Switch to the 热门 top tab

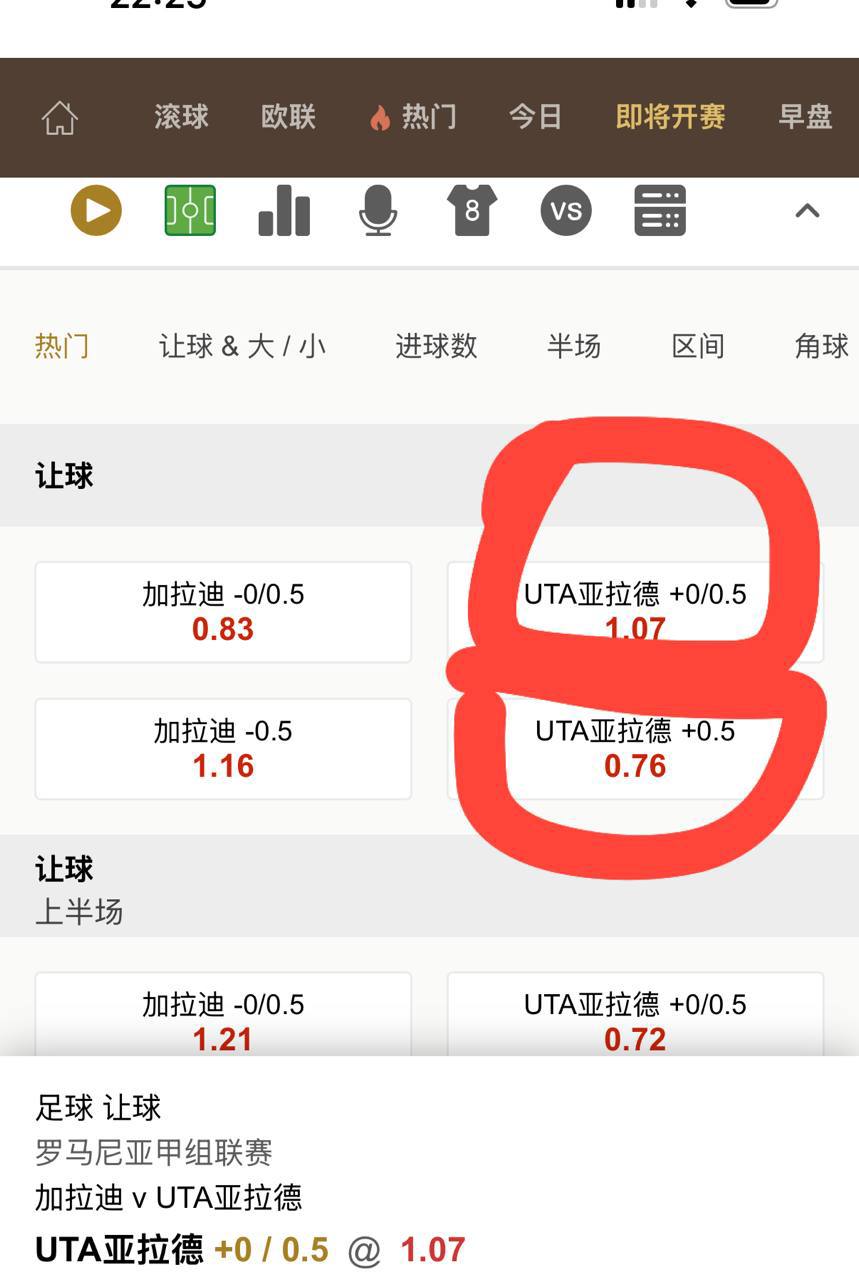414,117
